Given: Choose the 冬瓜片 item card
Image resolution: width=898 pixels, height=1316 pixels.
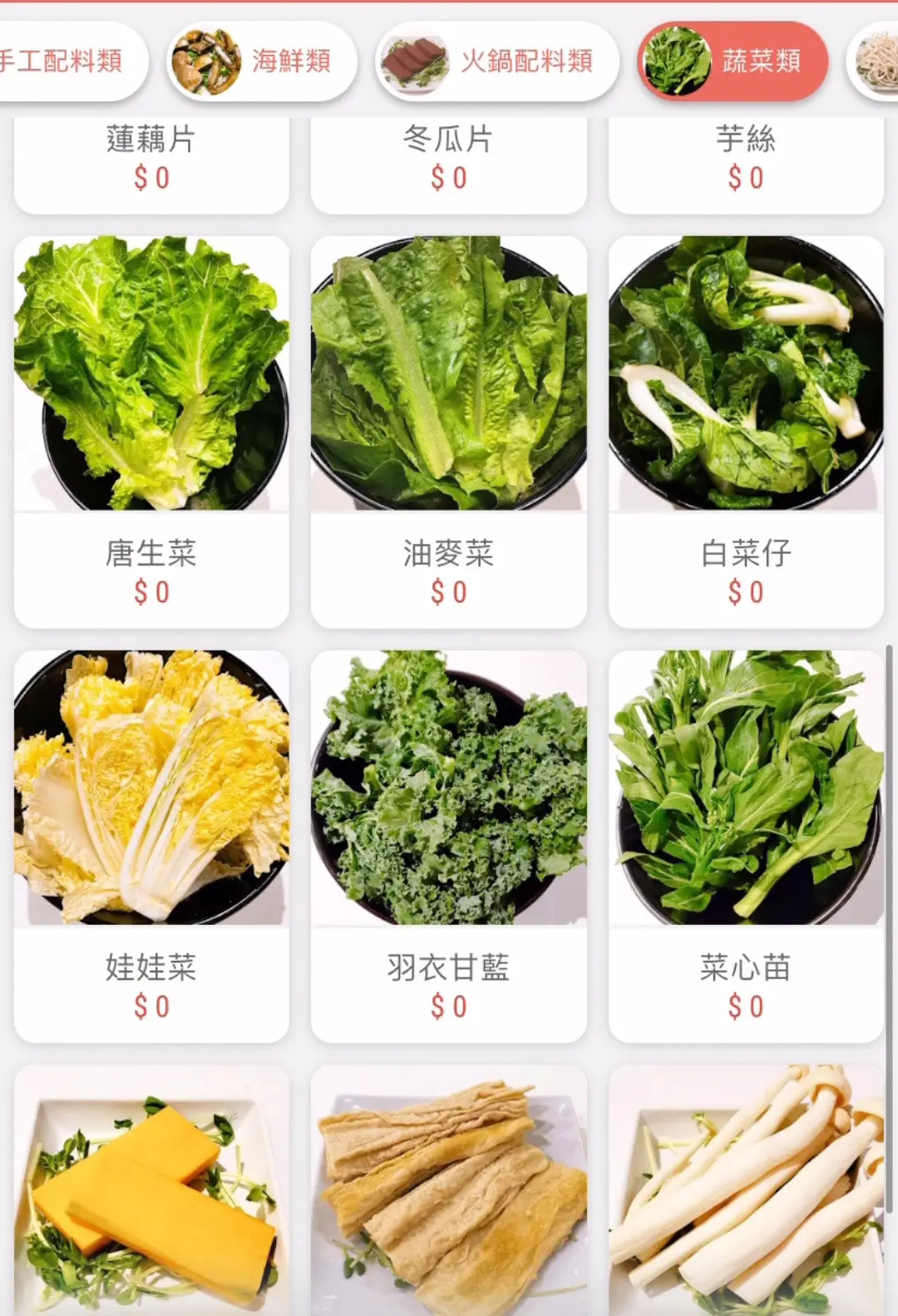Looking at the screenshot, I should pyautogui.click(x=448, y=160).
